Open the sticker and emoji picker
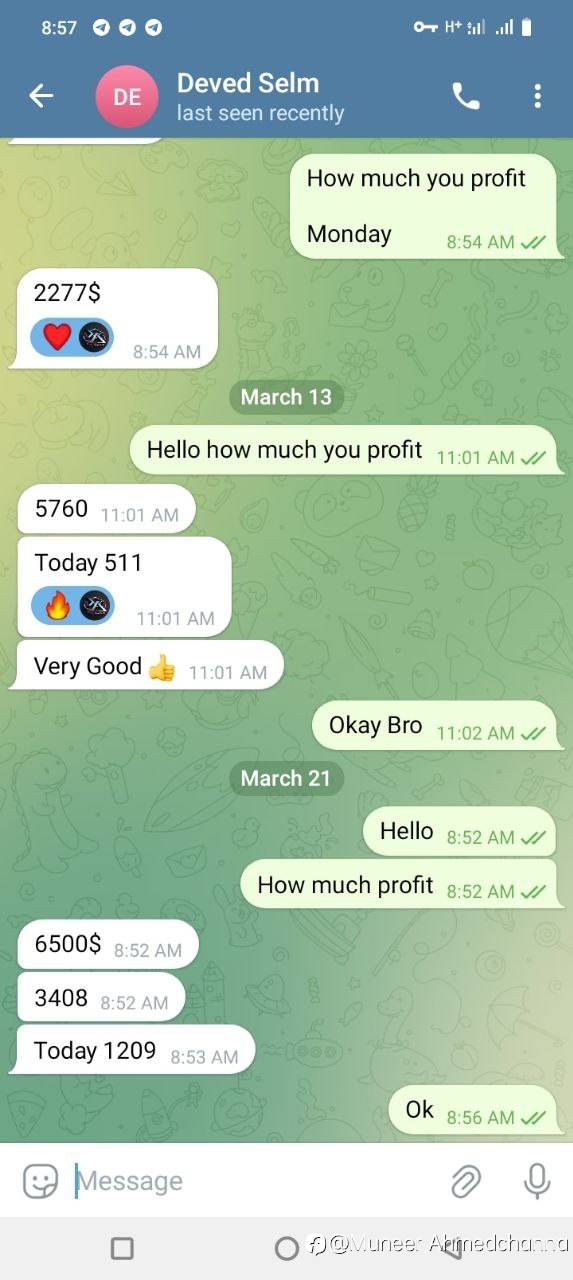573x1280 pixels. (x=41, y=1181)
